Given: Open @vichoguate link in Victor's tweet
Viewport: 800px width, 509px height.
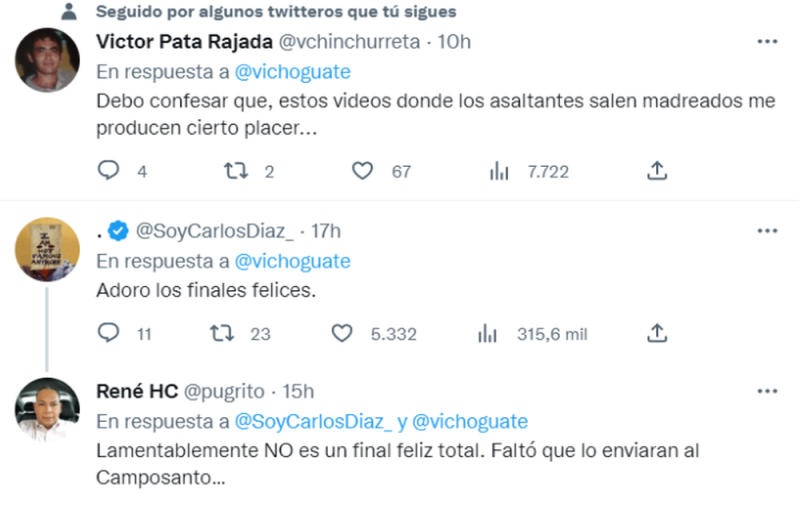Looking at the screenshot, I should (292, 72).
